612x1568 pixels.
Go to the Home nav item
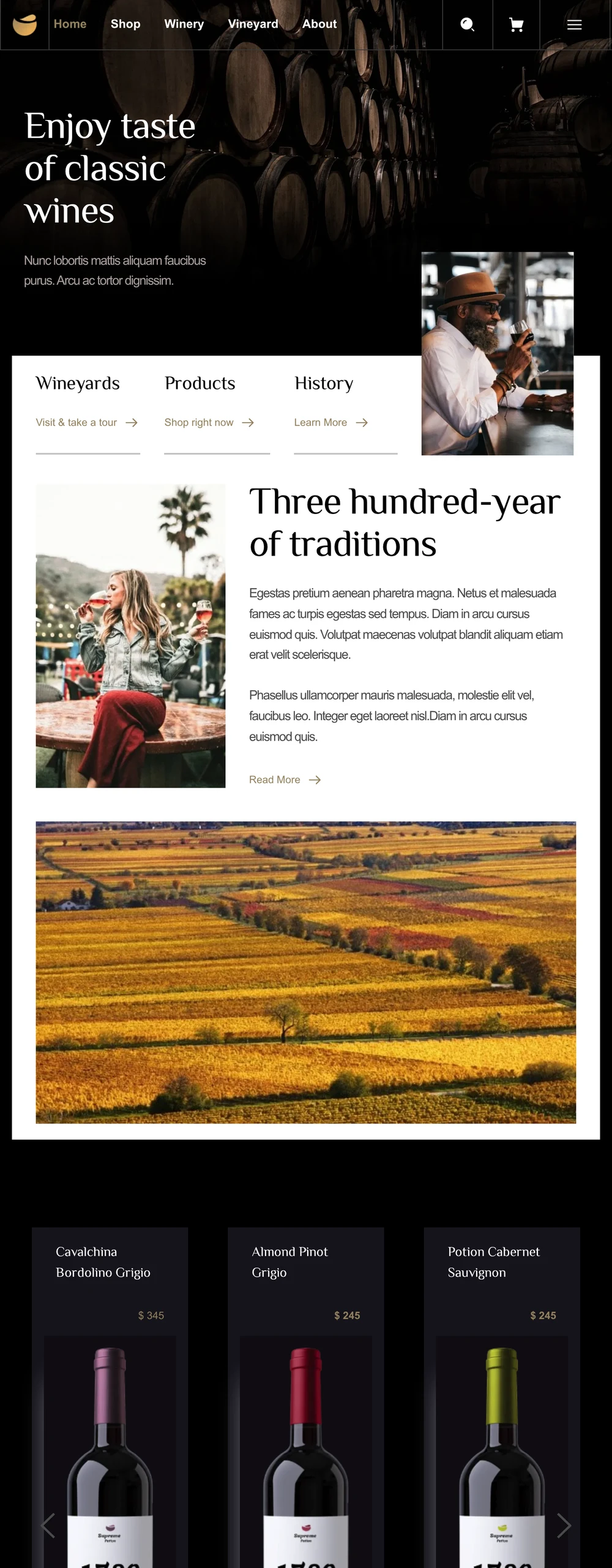click(x=70, y=24)
